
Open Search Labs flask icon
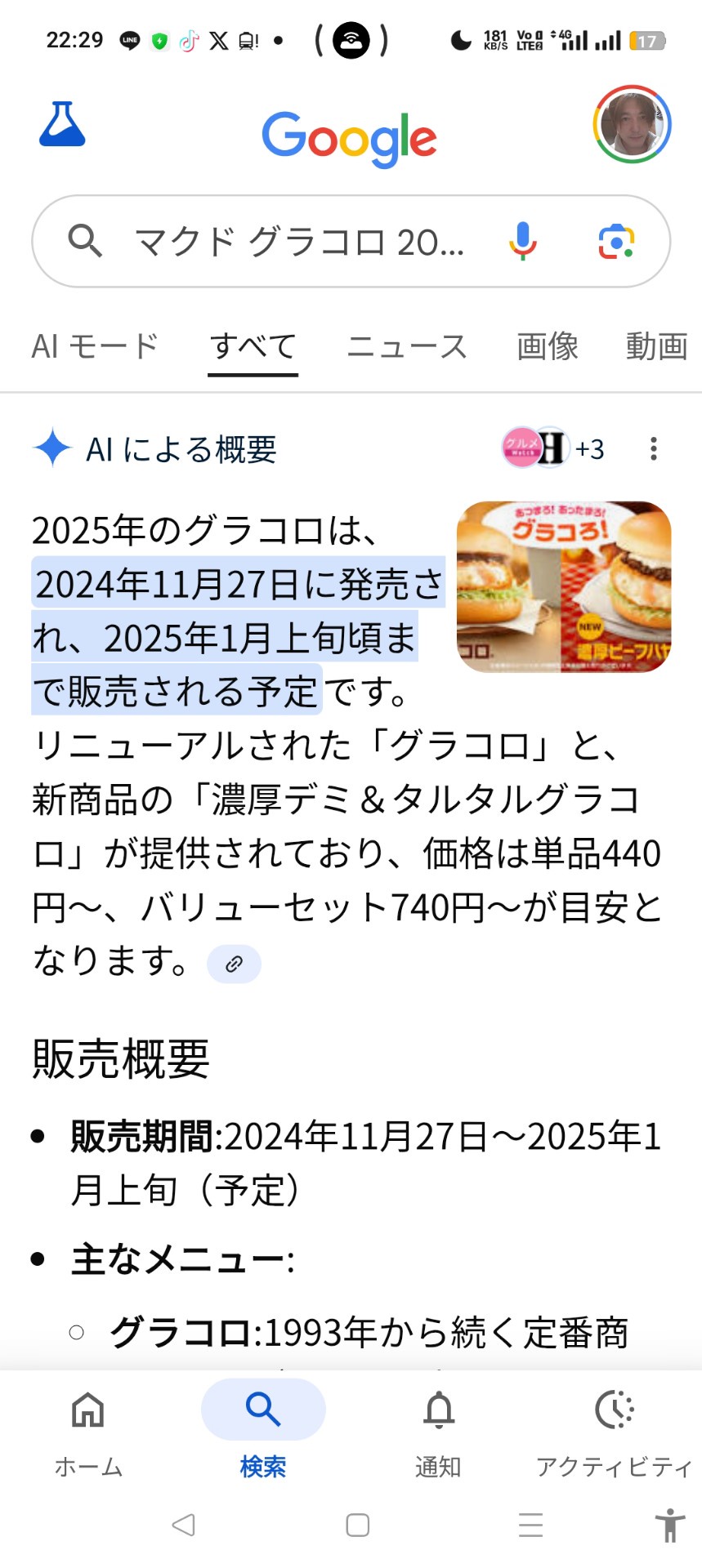(62, 125)
